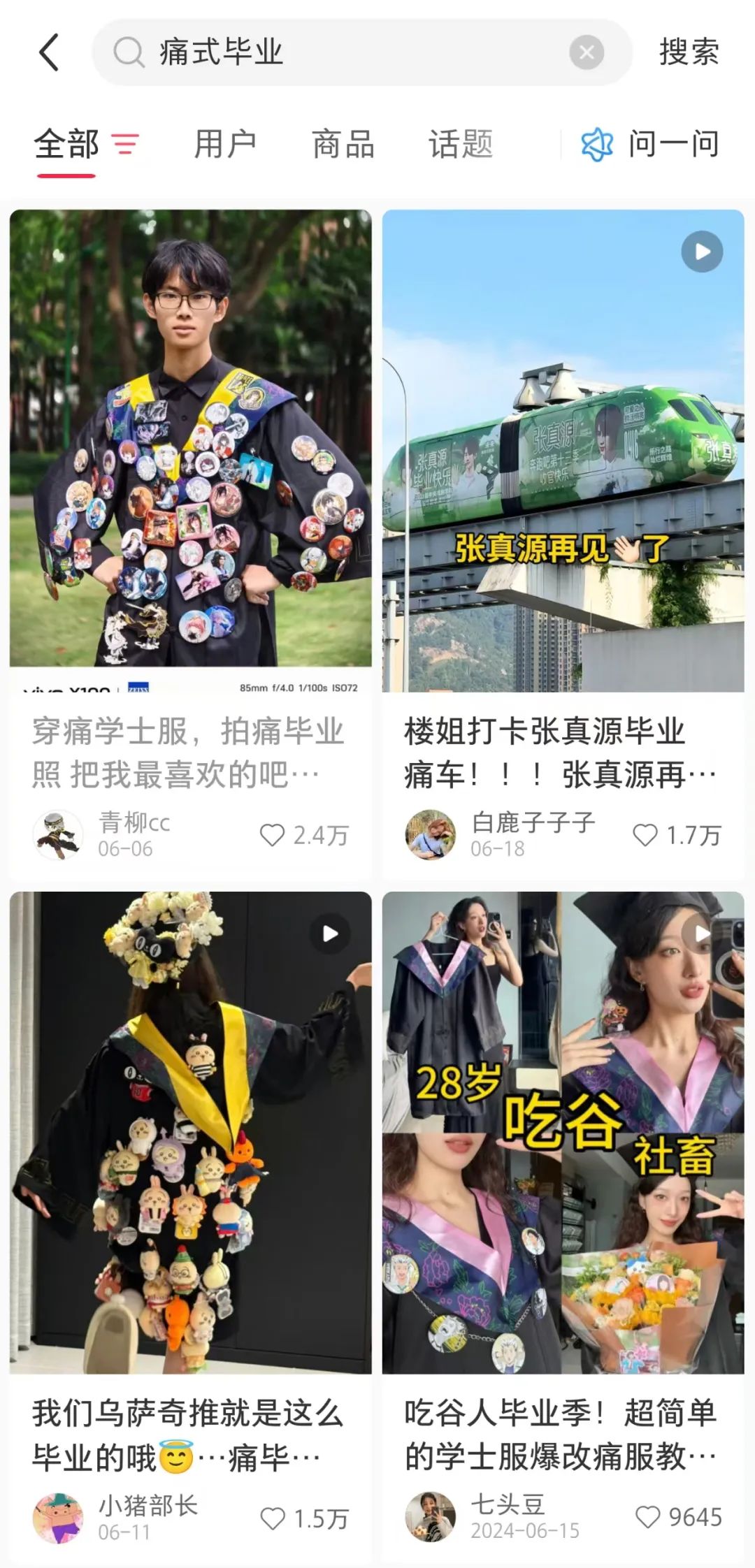Switch to the 话题 tab

pos(461,145)
